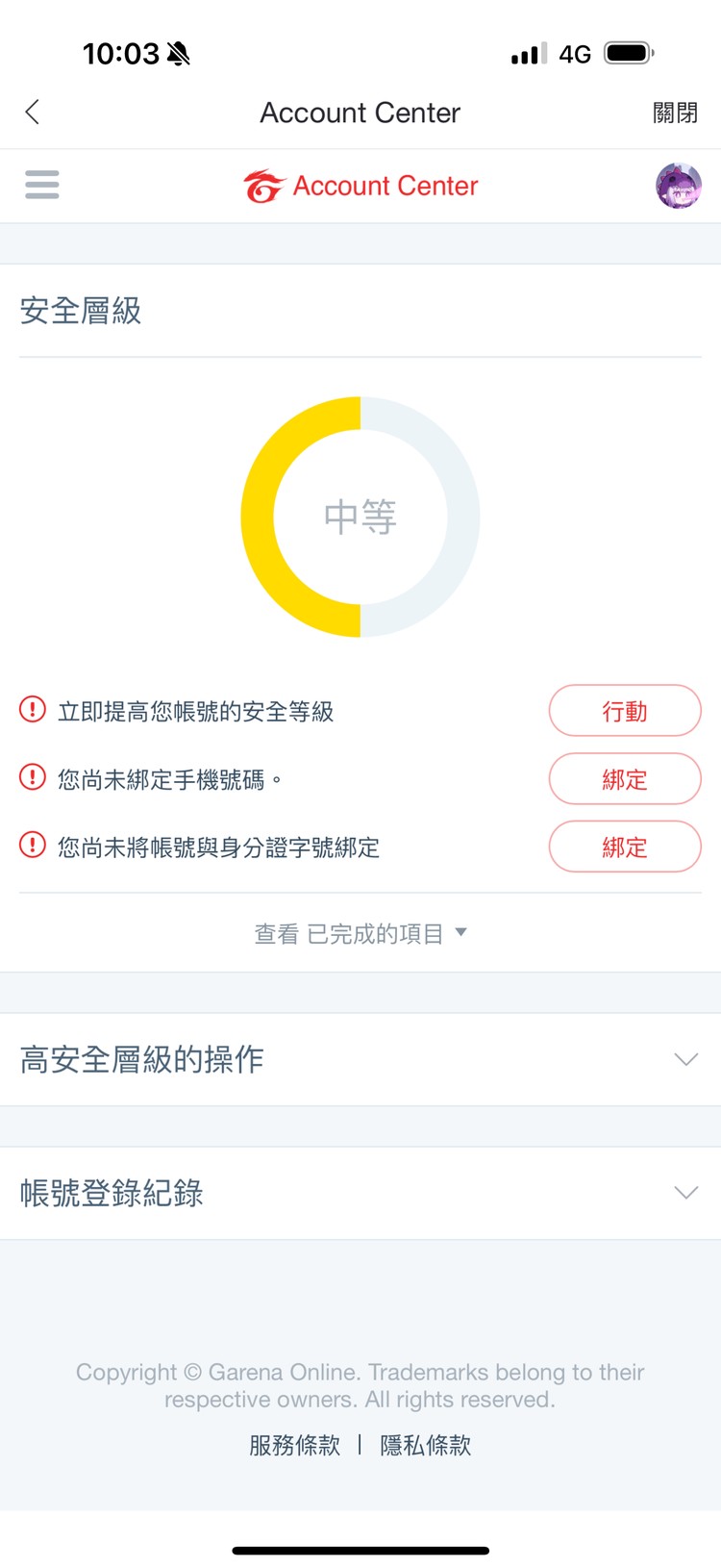Open the 服務條款 link
The width and height of the screenshot is (721, 1568).
pos(294,1445)
